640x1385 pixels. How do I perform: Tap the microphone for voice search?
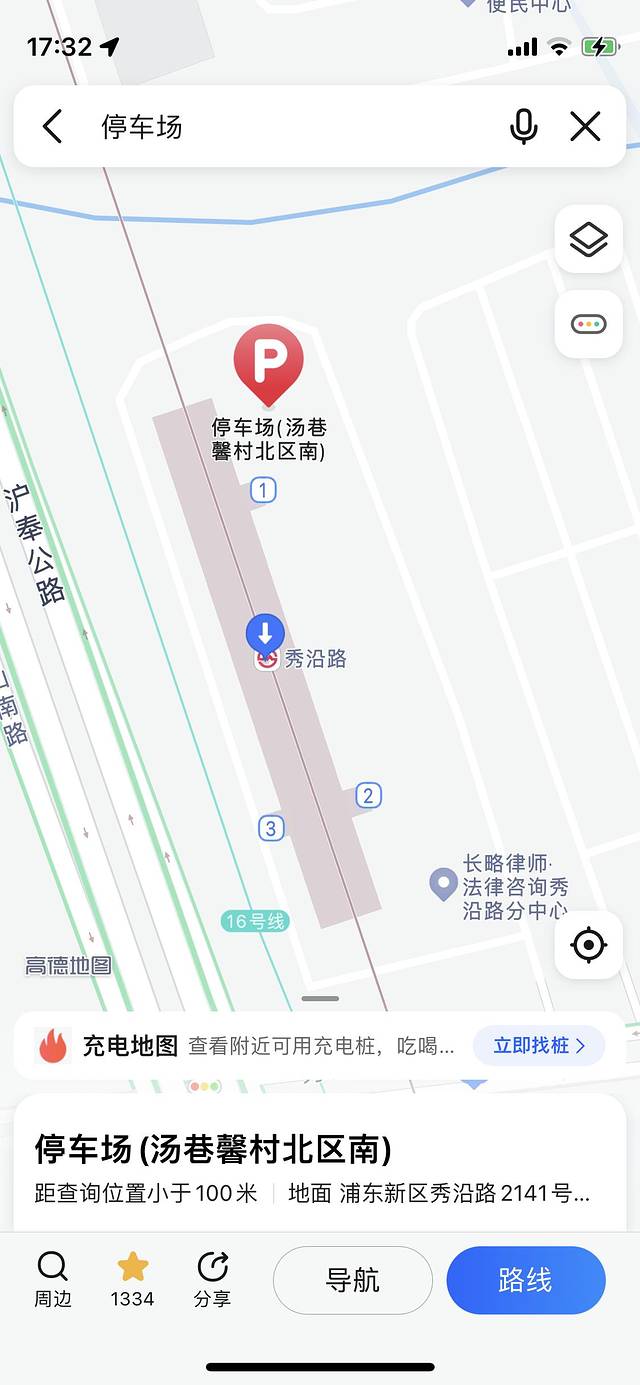(x=523, y=127)
